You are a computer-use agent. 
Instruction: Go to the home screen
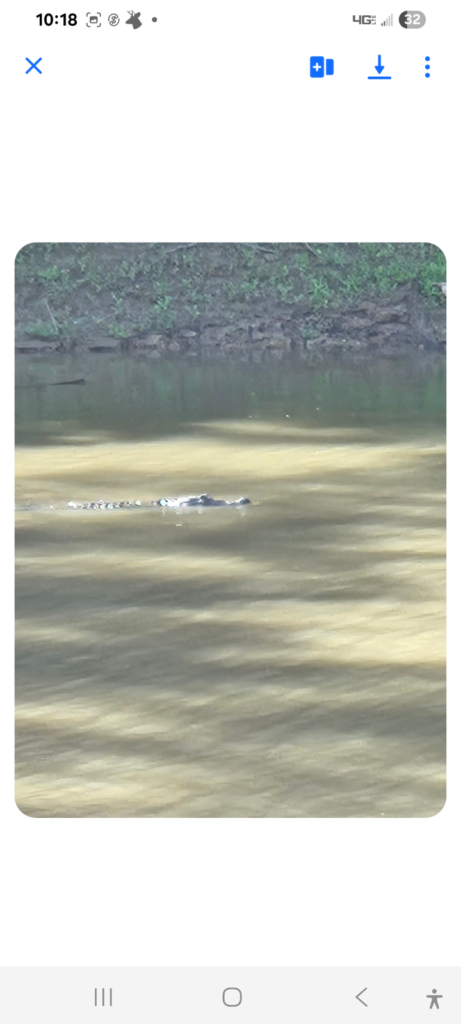pos(232,997)
